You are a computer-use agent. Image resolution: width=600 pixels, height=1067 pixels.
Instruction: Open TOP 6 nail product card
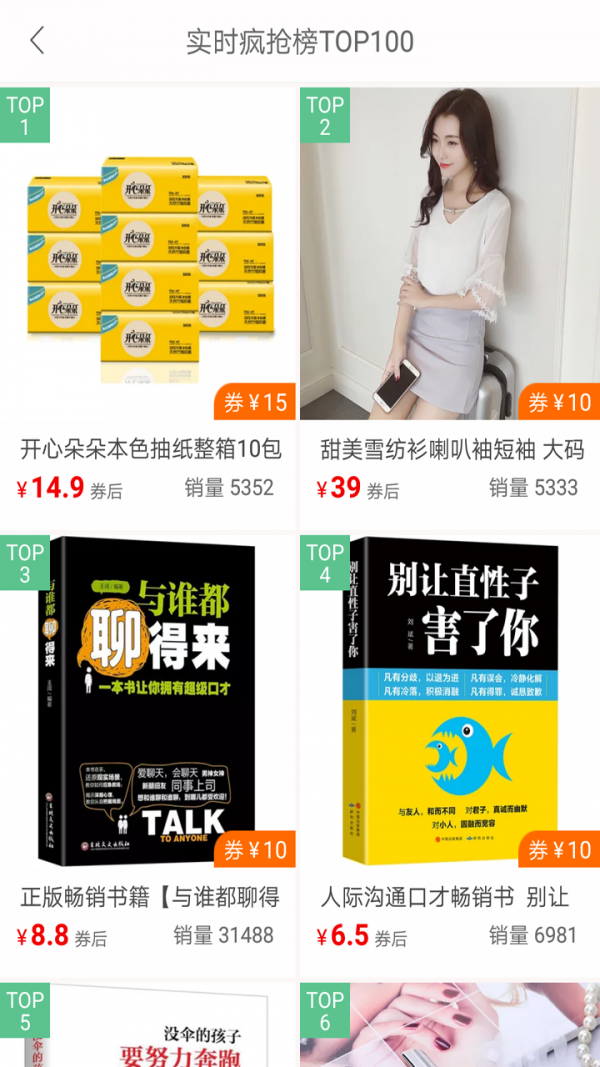pos(450,1028)
